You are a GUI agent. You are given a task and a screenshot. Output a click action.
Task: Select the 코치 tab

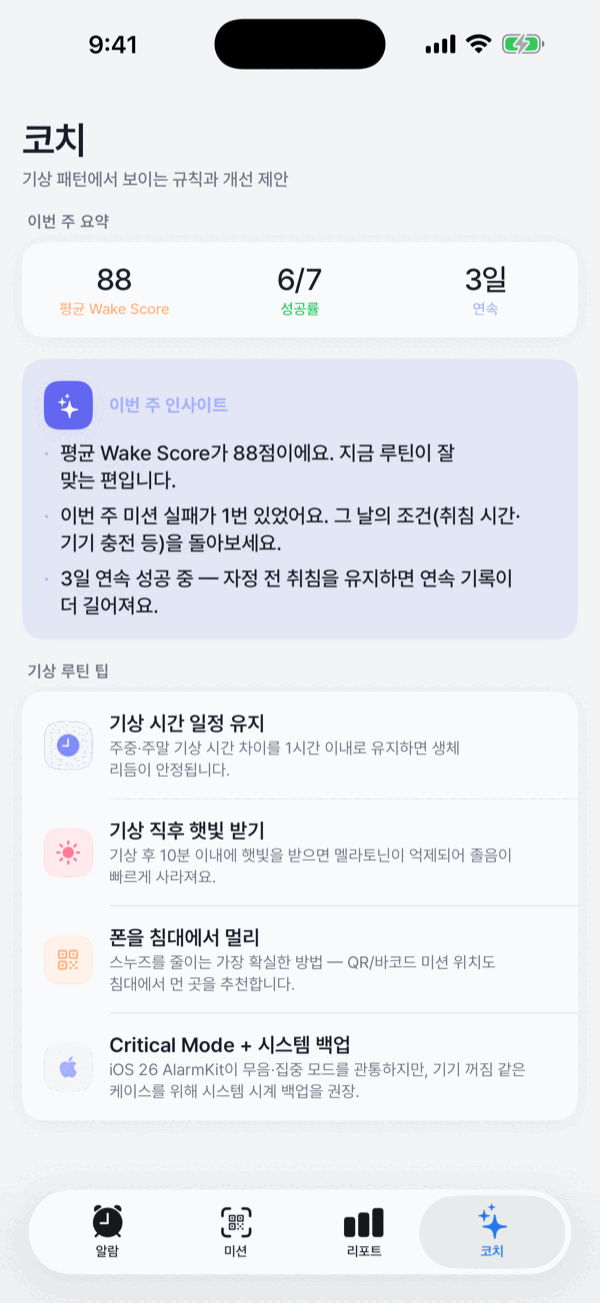point(492,1232)
